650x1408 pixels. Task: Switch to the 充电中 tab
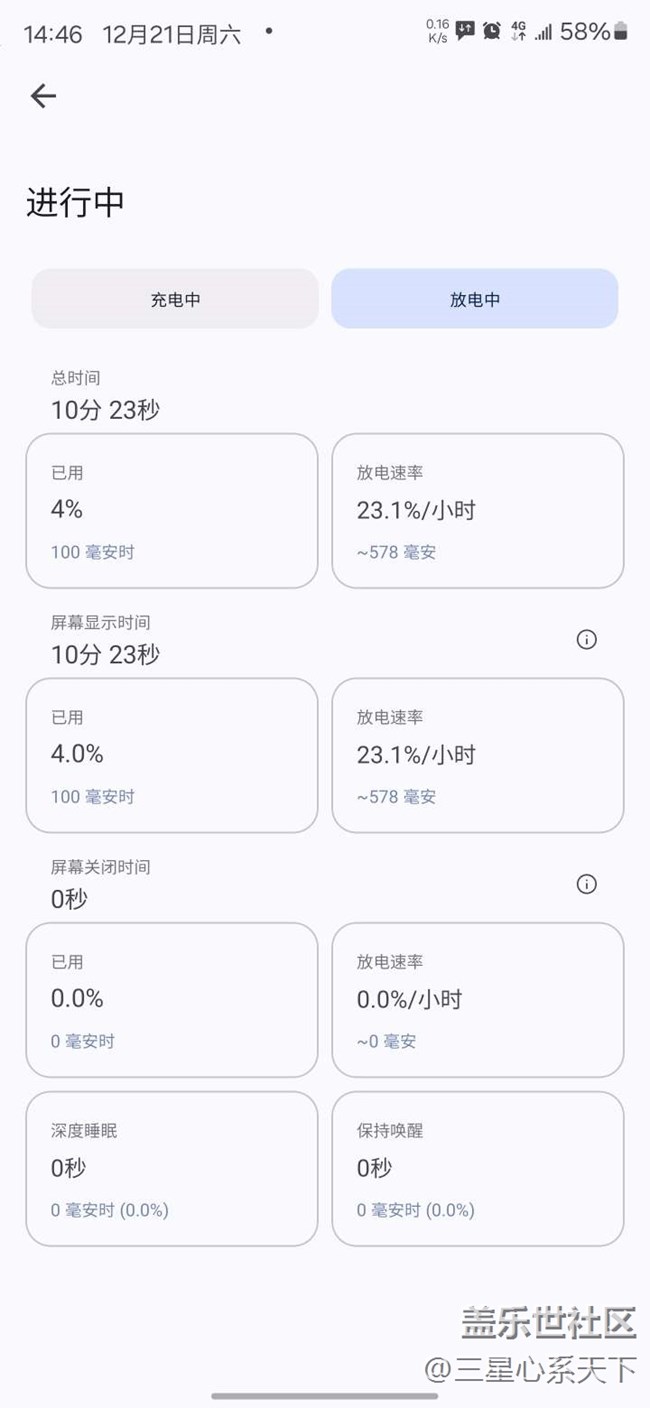pyautogui.click(x=175, y=299)
